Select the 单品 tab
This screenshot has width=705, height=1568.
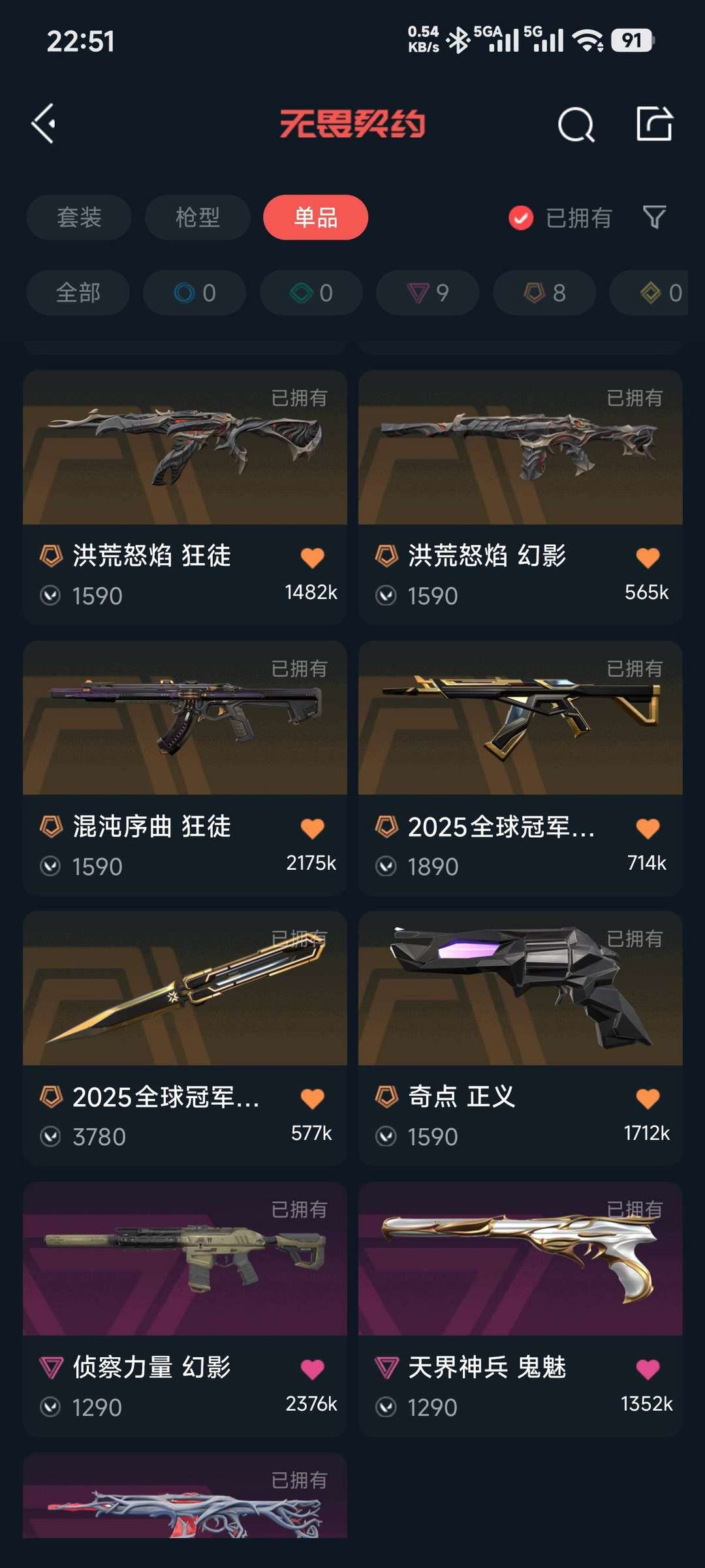click(x=315, y=217)
